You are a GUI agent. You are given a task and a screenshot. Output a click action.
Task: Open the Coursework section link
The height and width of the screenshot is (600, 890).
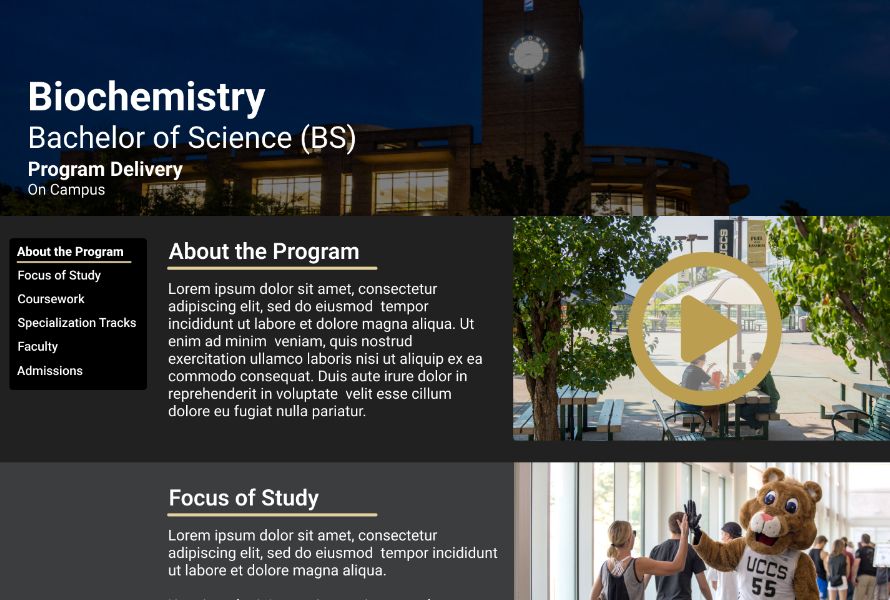coord(51,299)
